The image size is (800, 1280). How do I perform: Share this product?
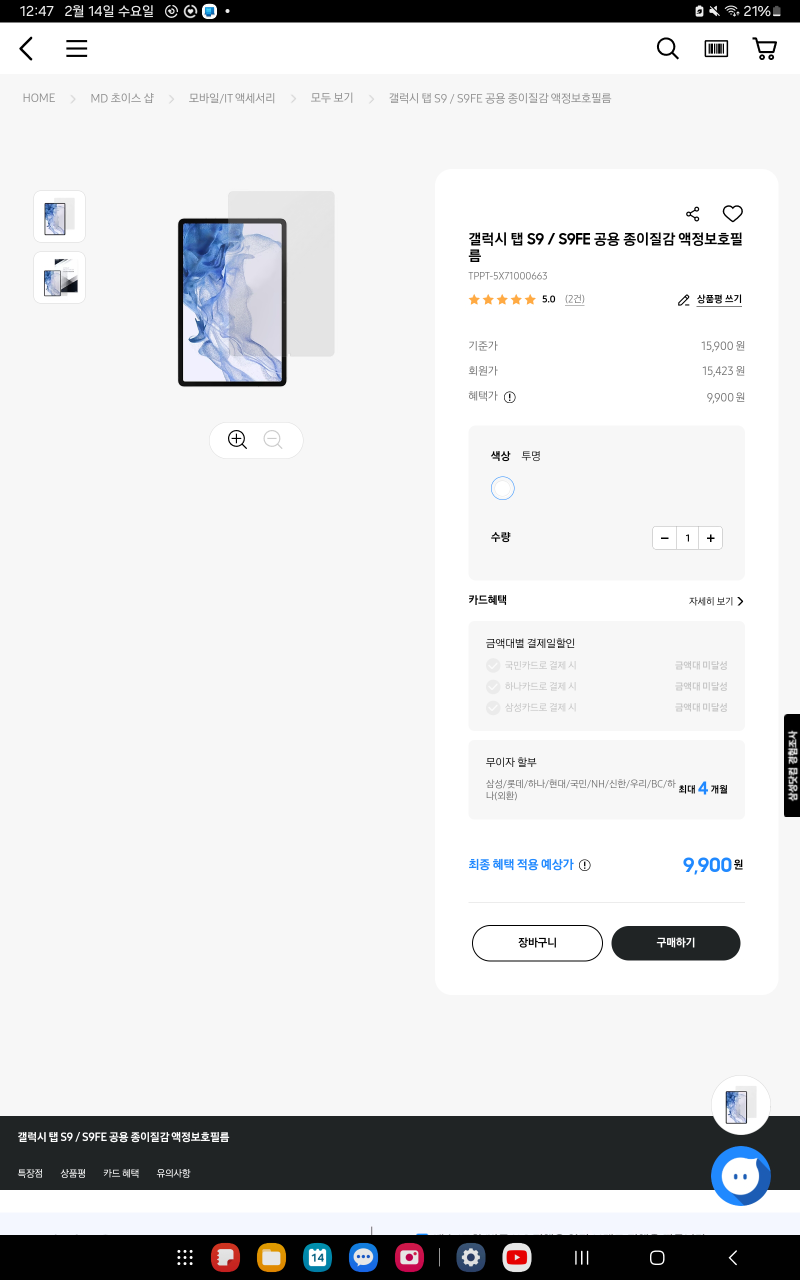[x=693, y=213]
